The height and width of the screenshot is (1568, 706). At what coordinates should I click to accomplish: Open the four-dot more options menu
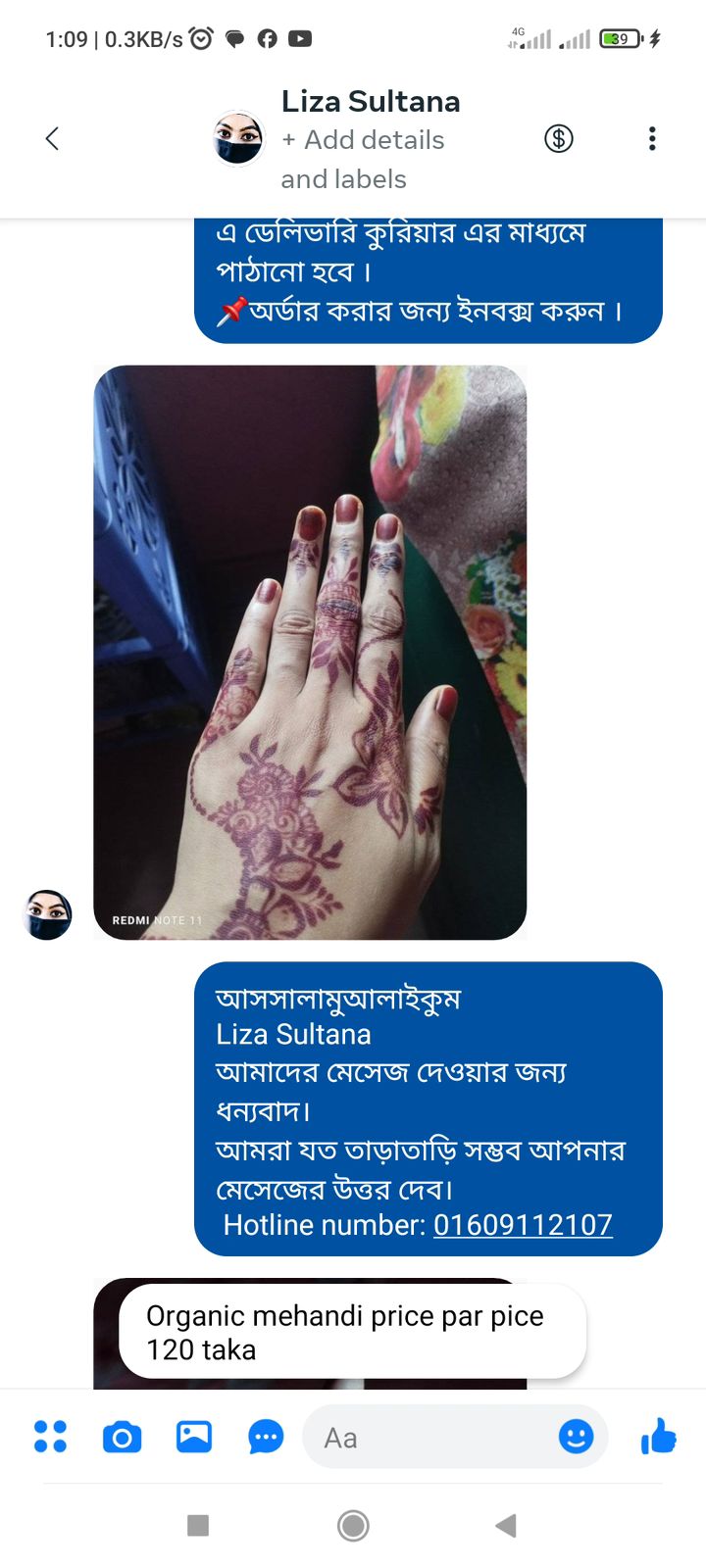tap(50, 1437)
